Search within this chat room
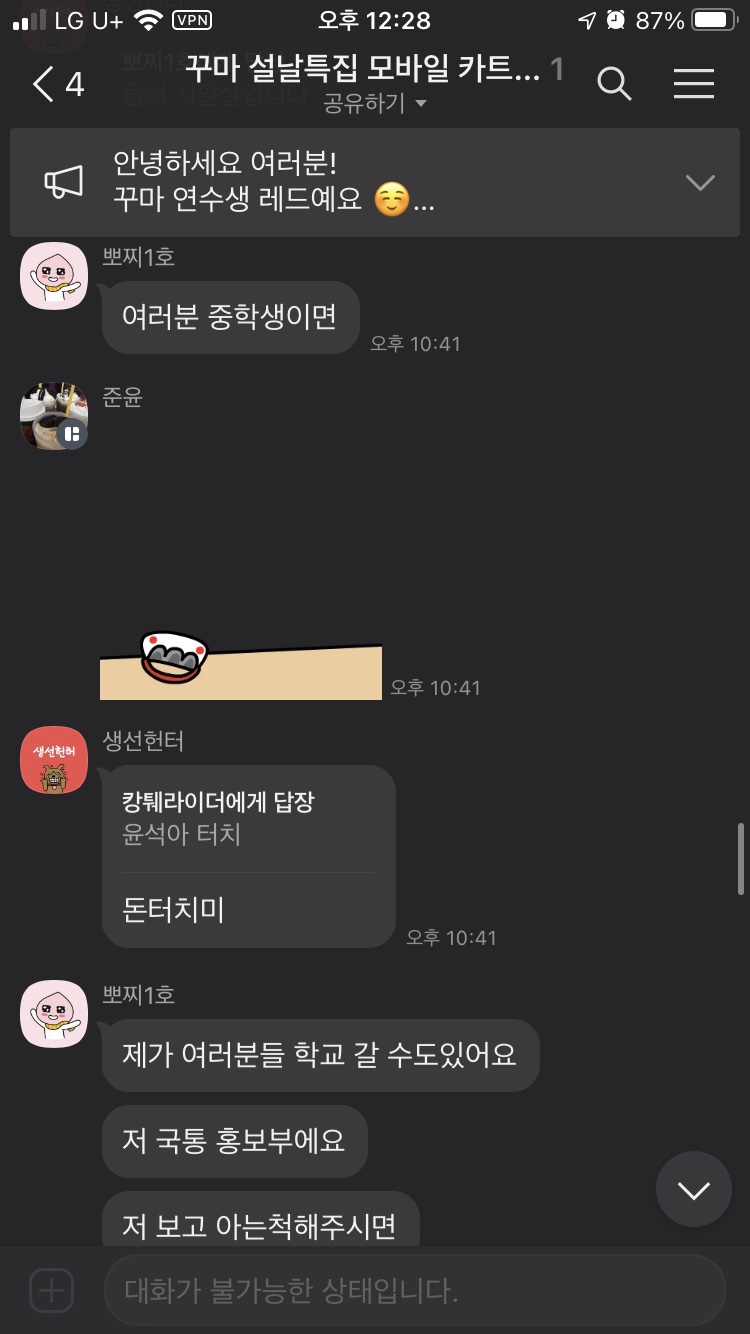Viewport: 750px width, 1334px height. tap(614, 85)
